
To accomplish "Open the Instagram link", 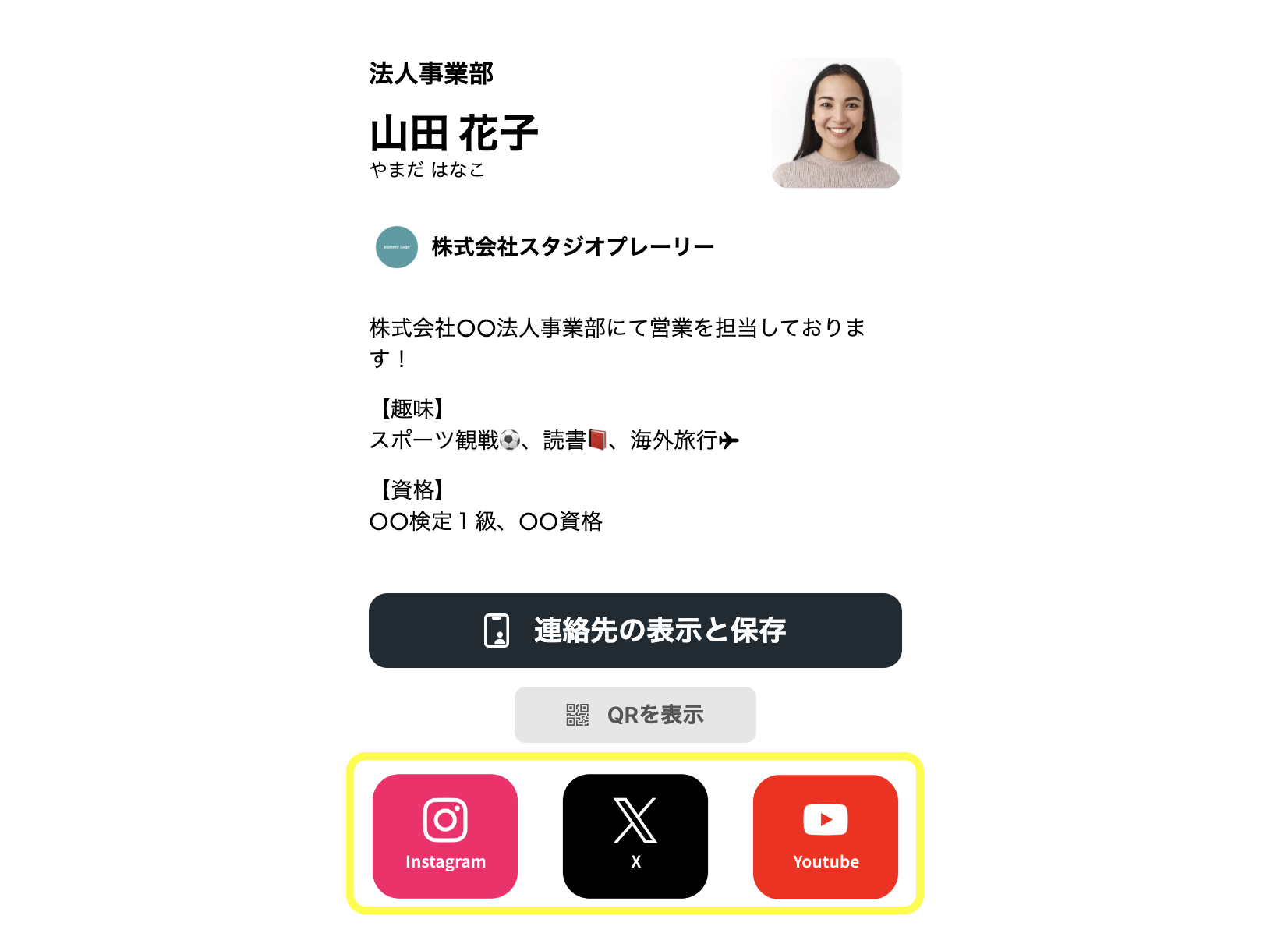I will coord(444,836).
